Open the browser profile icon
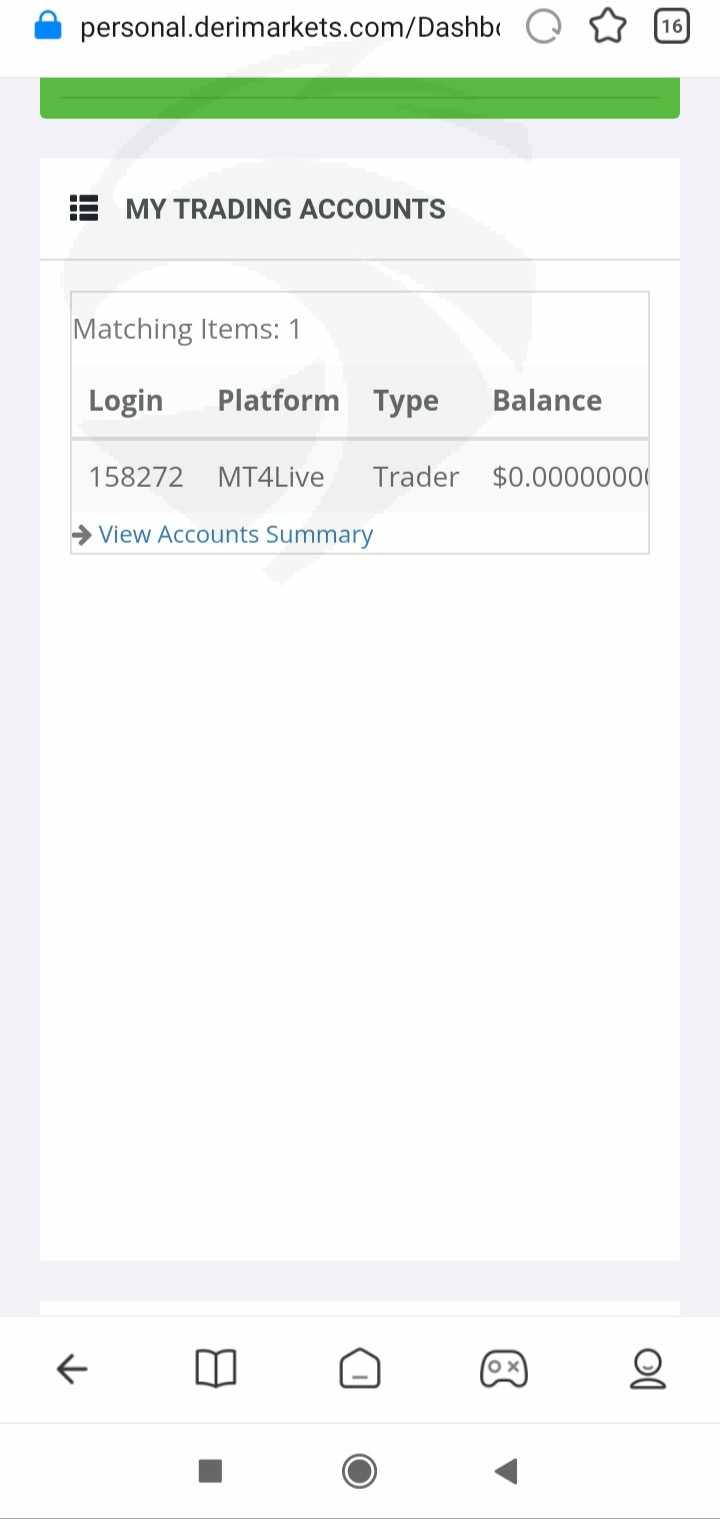The height and width of the screenshot is (1519, 720). (648, 1368)
